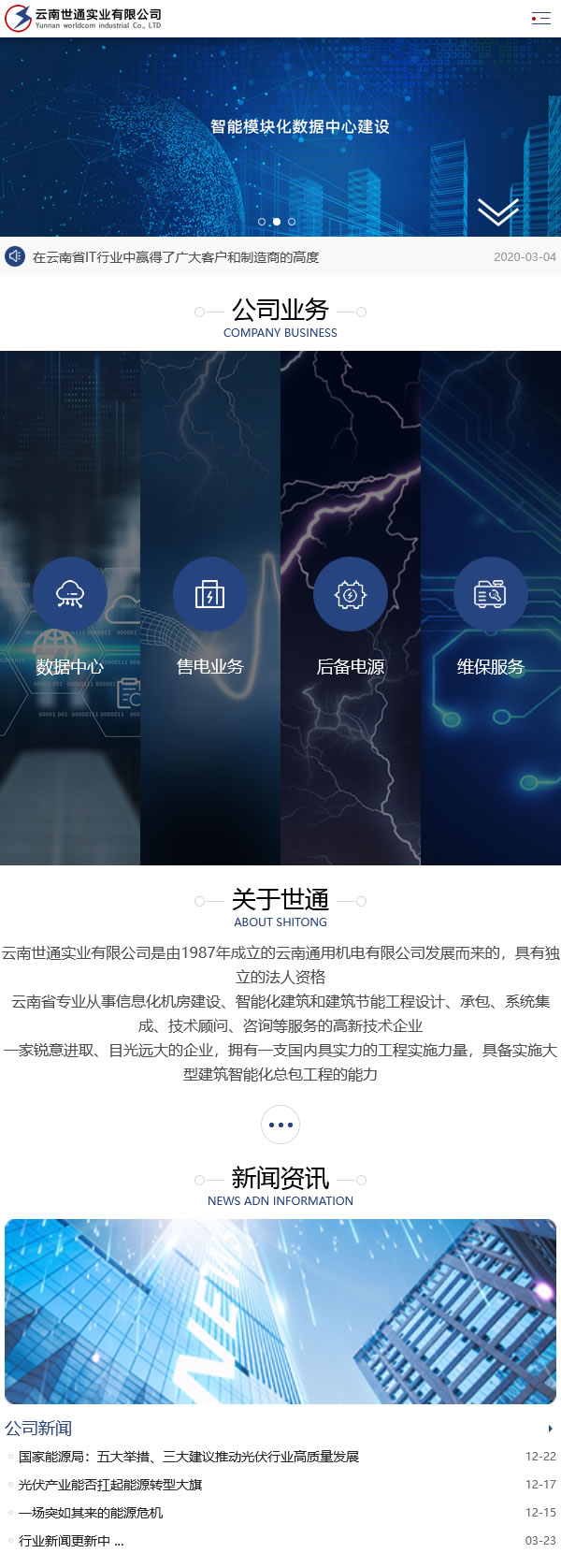Open the 国家能源局 news article
This screenshot has width=561, height=1568.
pyautogui.click(x=189, y=1457)
